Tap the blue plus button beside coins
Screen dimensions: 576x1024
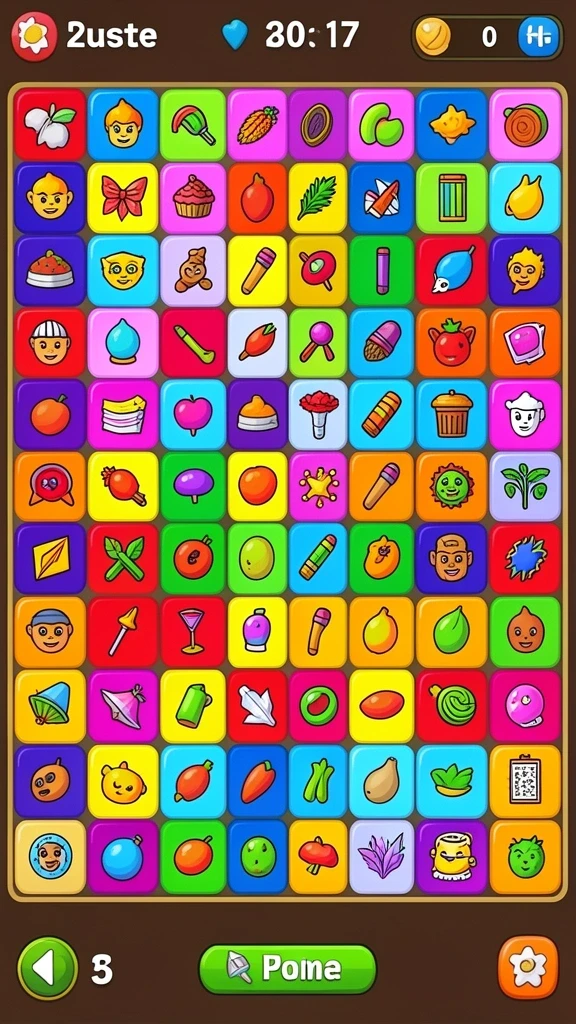tap(539, 37)
